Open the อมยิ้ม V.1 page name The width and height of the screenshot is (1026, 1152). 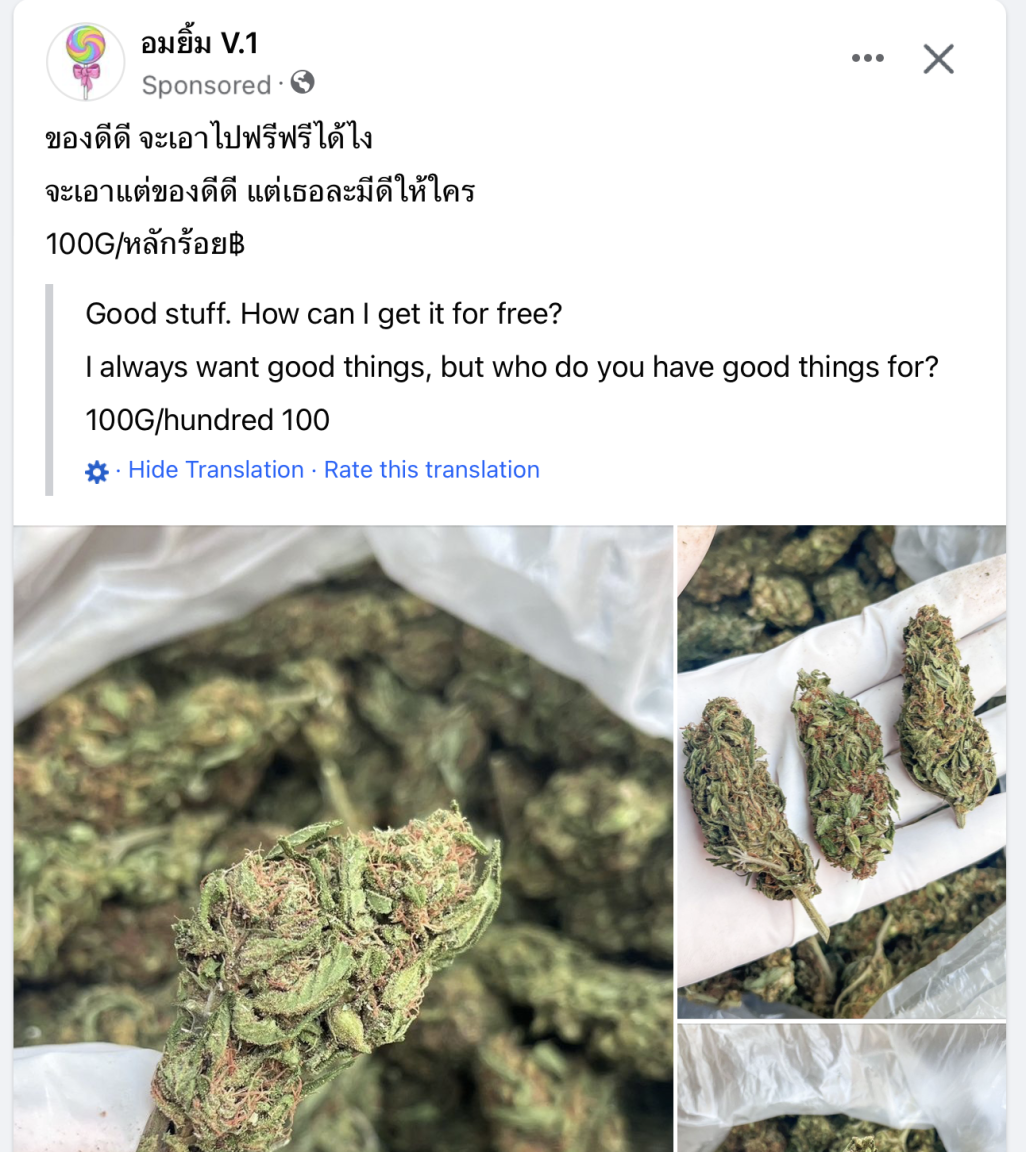[200, 43]
